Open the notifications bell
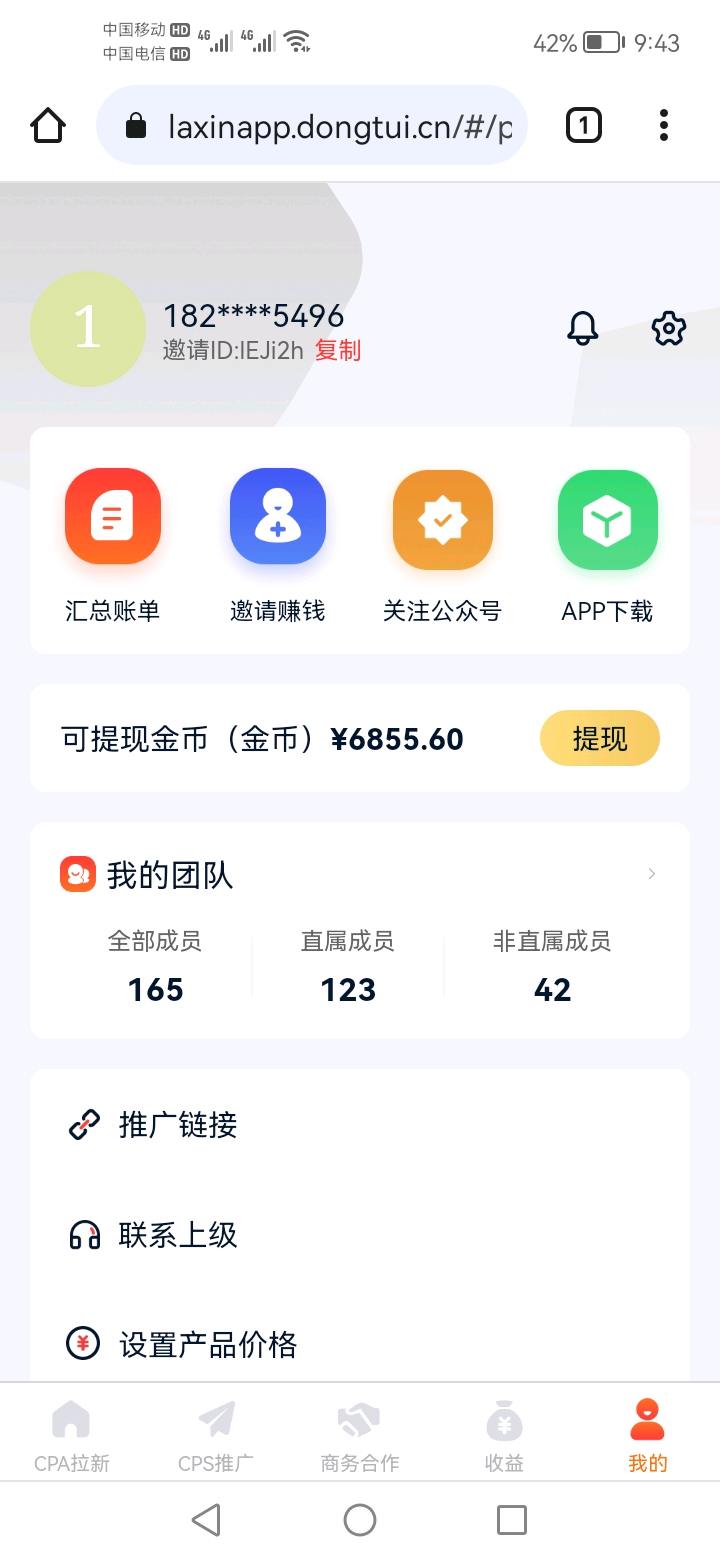Image resolution: width=720 pixels, height=1560 pixels. coord(582,328)
